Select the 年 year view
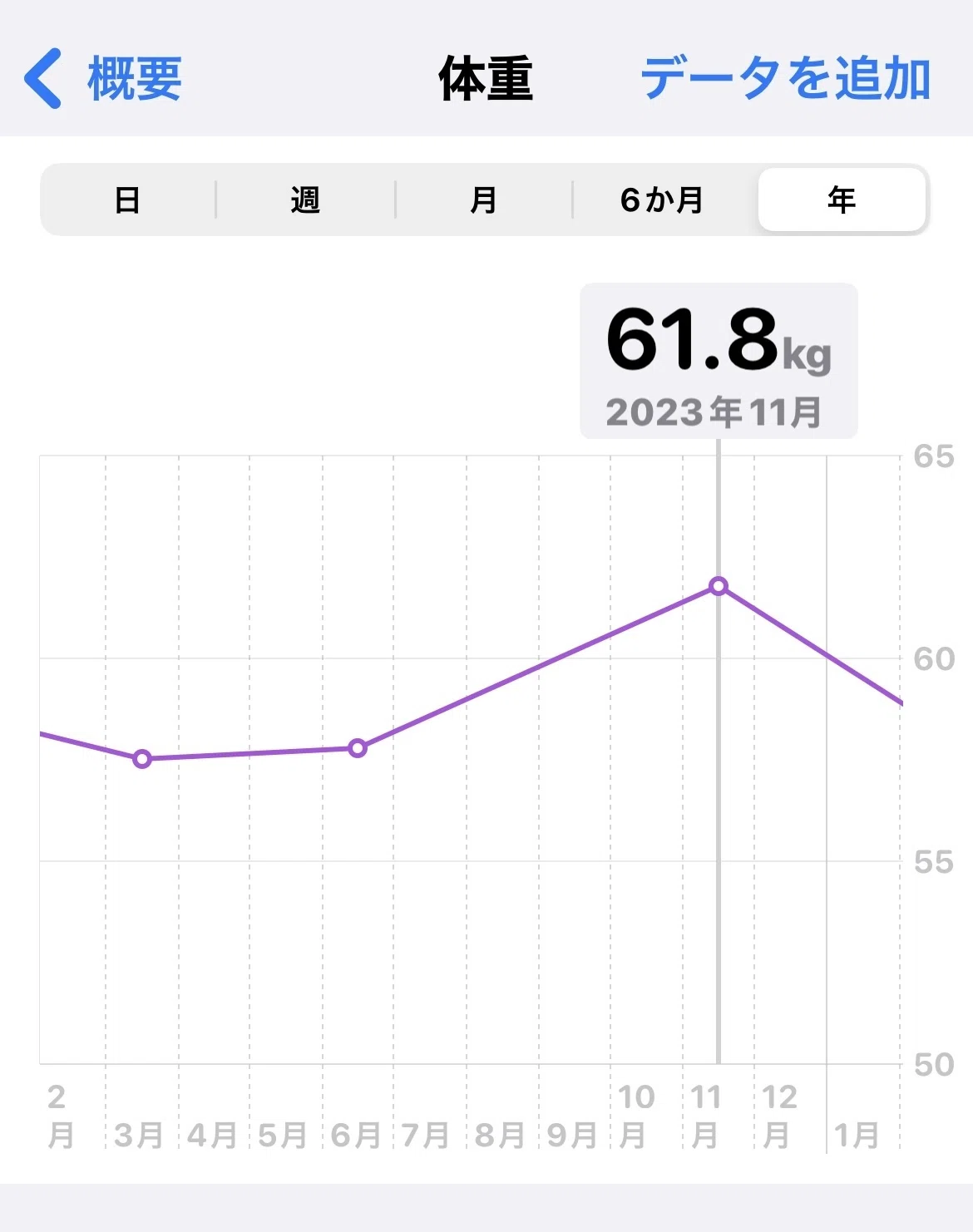973x1232 pixels. coord(842,200)
